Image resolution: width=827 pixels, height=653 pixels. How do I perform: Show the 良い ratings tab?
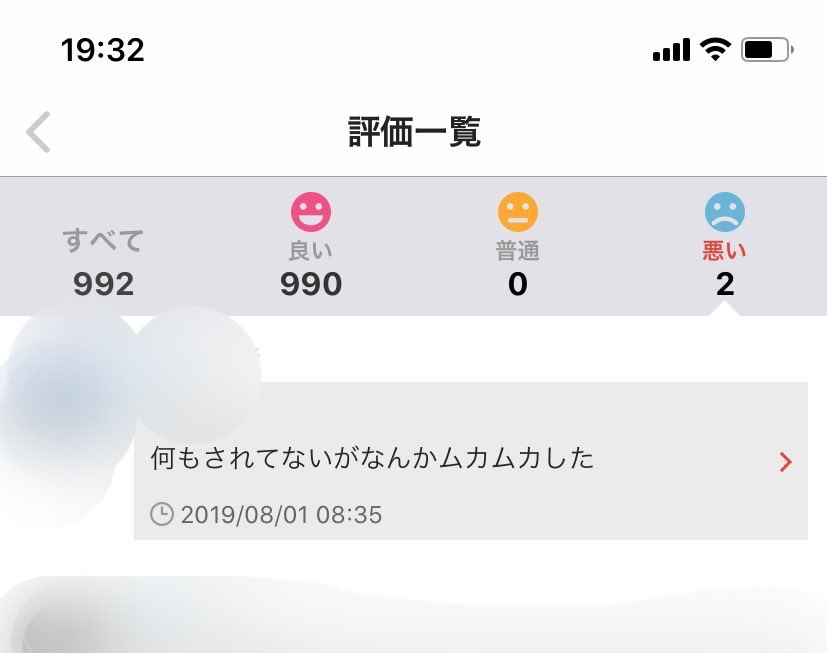pos(311,247)
